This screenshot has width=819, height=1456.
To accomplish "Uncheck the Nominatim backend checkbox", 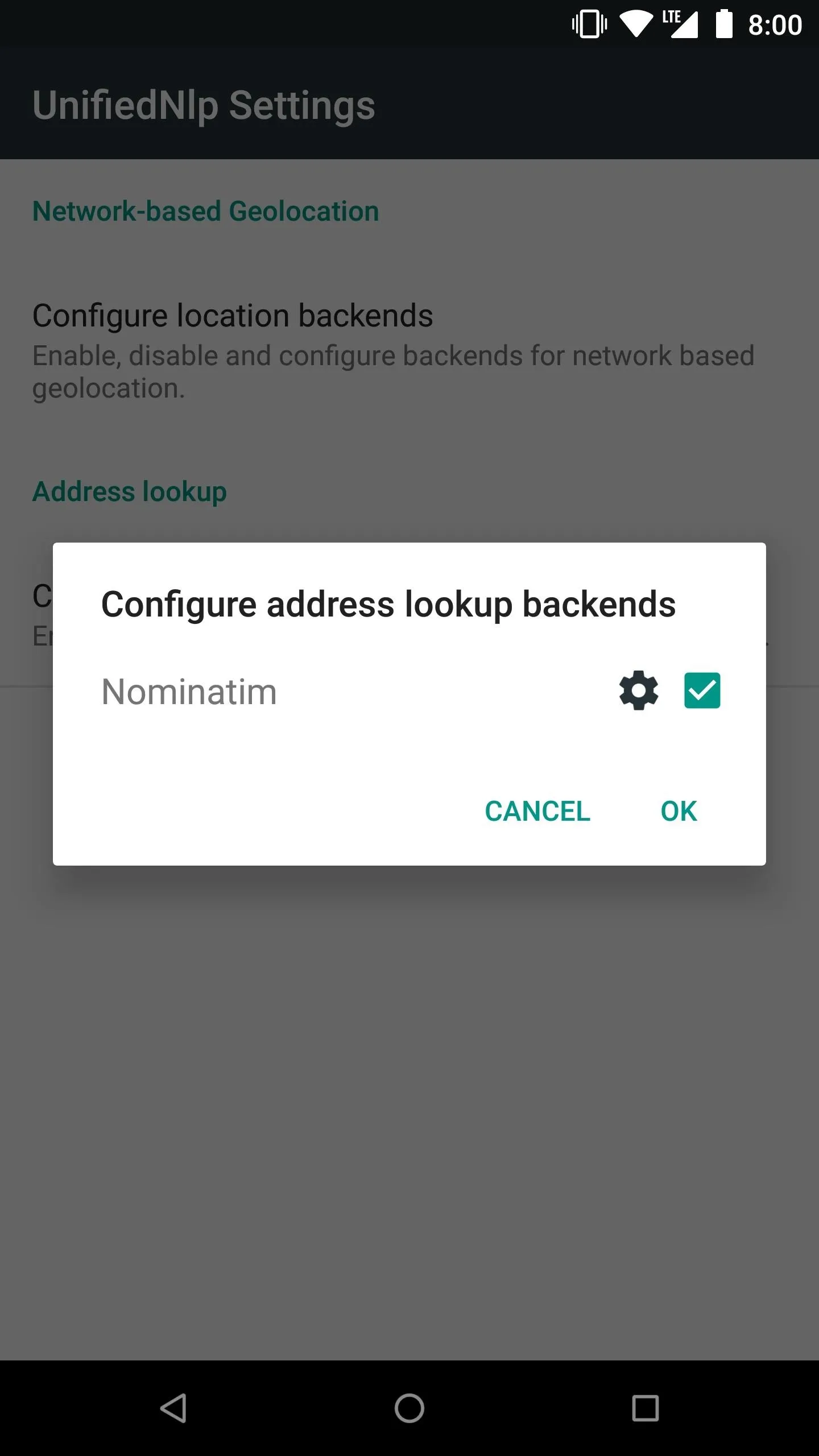I will pyautogui.click(x=702, y=690).
